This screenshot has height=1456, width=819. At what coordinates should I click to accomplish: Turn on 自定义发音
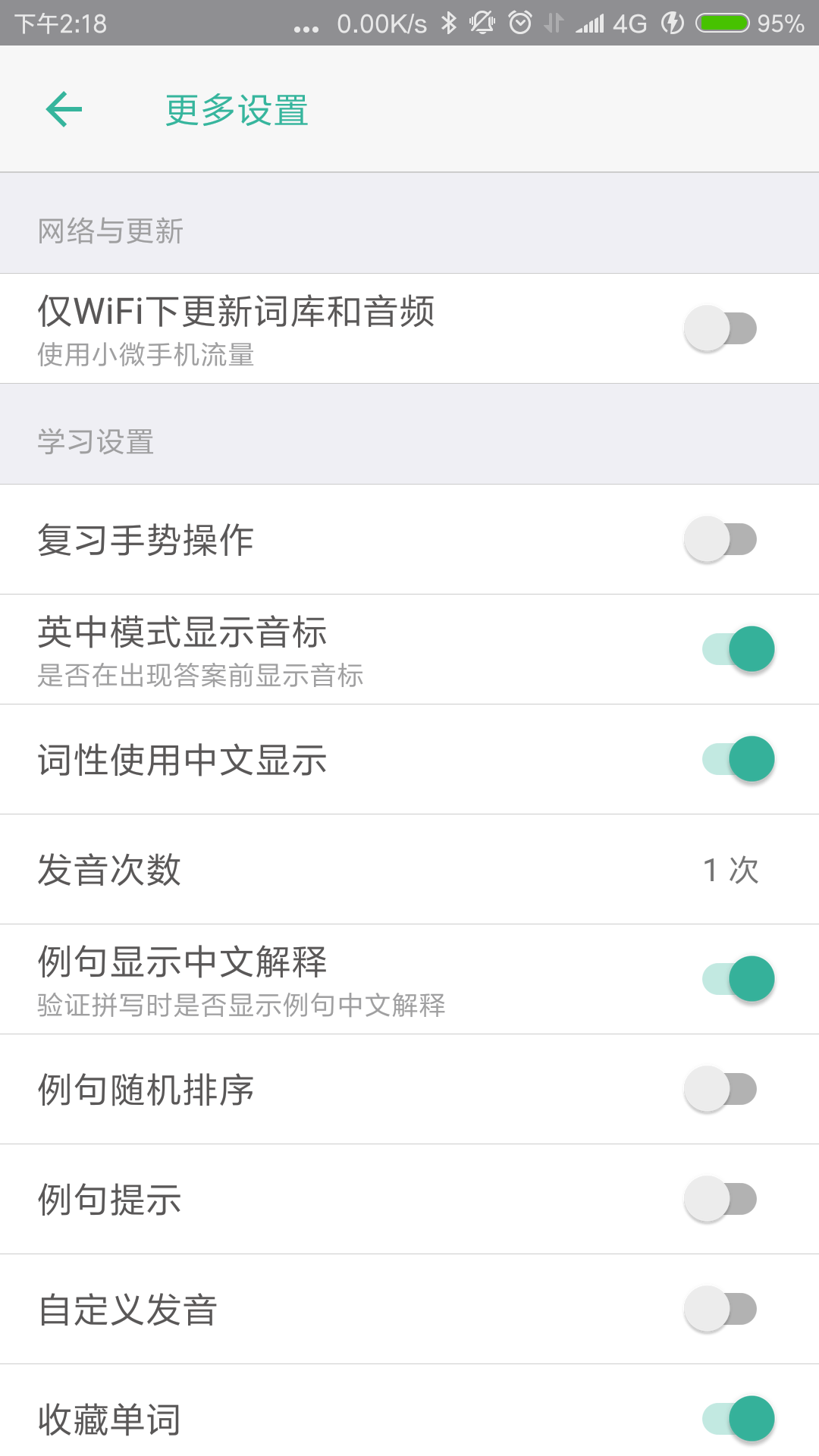coord(720,1309)
